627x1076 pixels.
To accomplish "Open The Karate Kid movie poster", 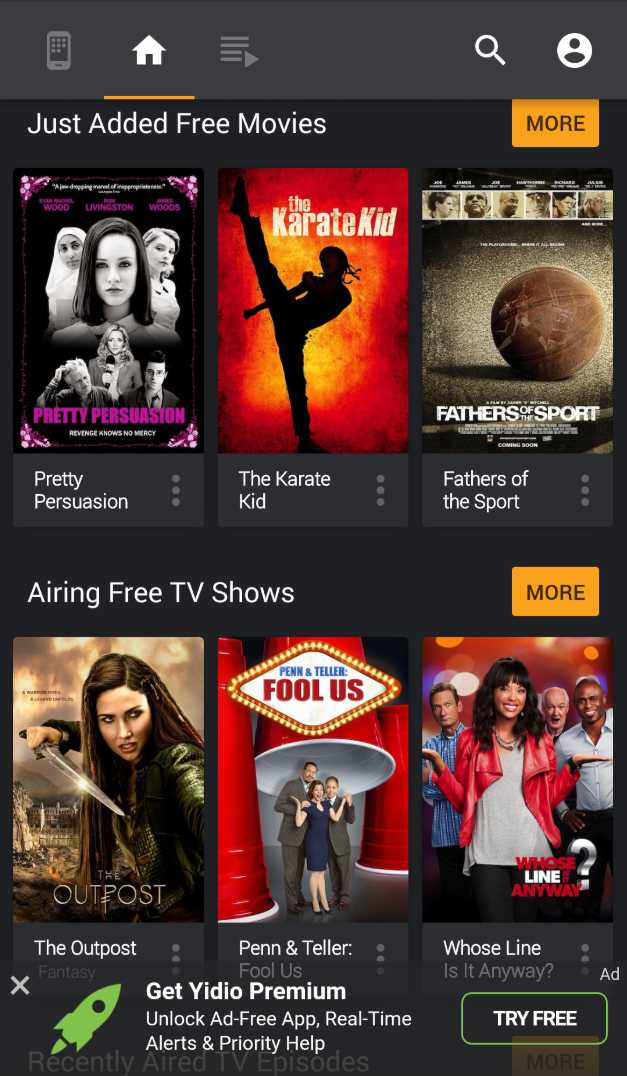I will tap(313, 310).
